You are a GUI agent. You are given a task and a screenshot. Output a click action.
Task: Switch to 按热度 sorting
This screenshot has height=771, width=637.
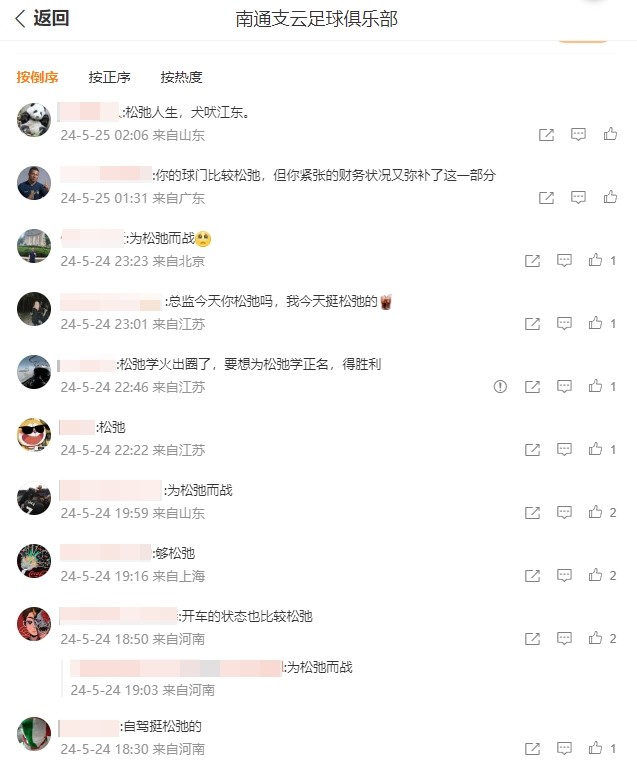[181, 77]
